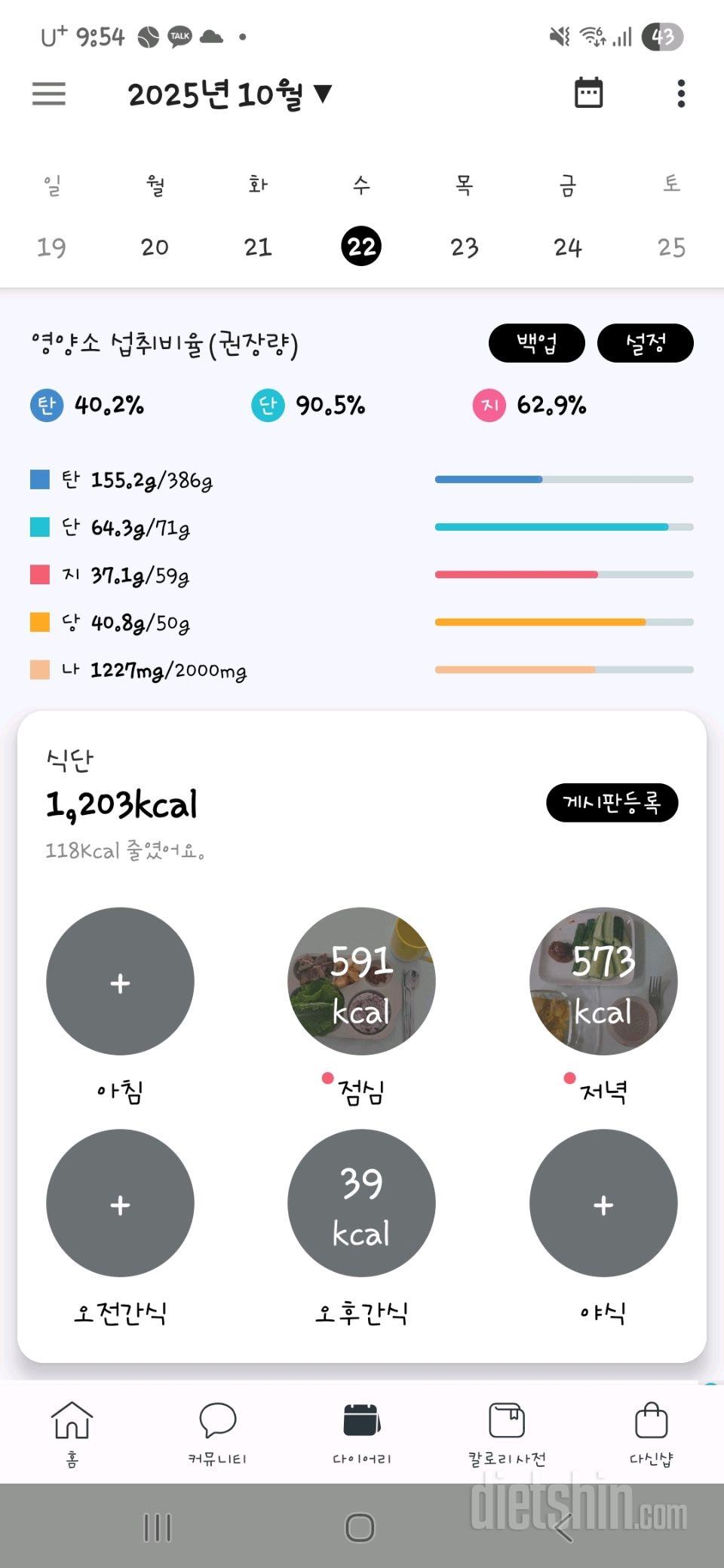
Task: Open nutrient 설정 settings button
Action: [645, 344]
